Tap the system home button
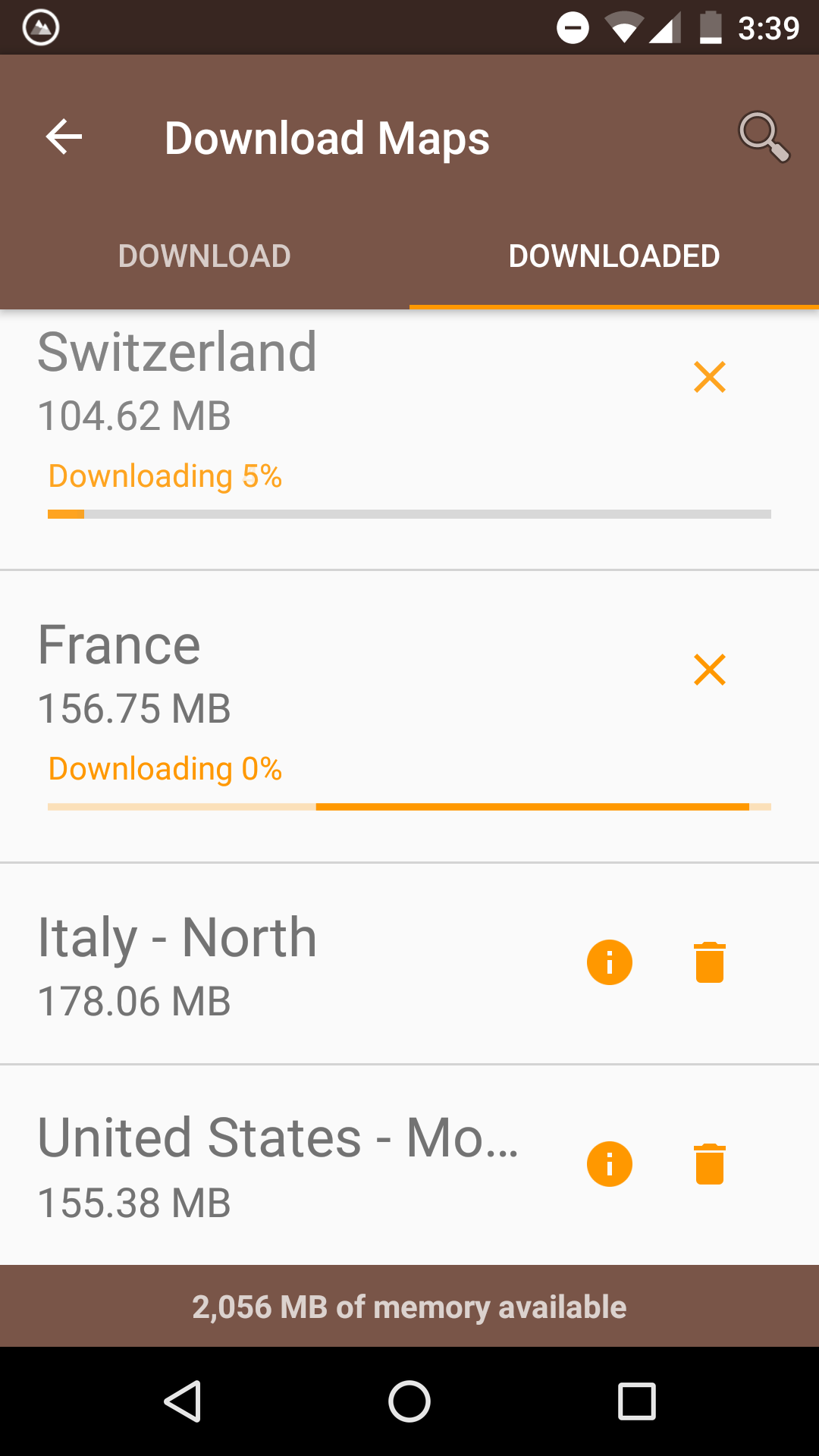Image resolution: width=819 pixels, height=1456 pixels. coord(409,1401)
